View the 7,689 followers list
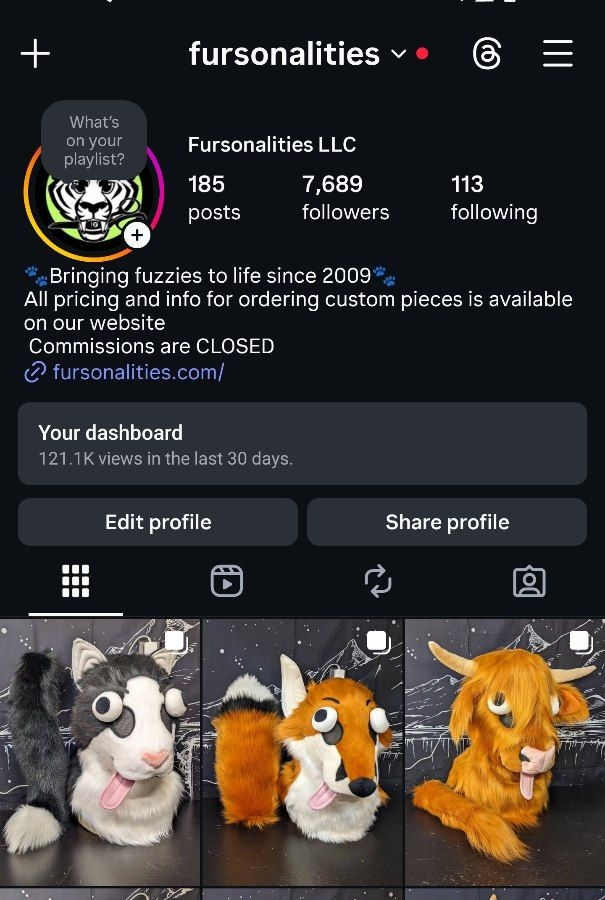 pyautogui.click(x=345, y=197)
